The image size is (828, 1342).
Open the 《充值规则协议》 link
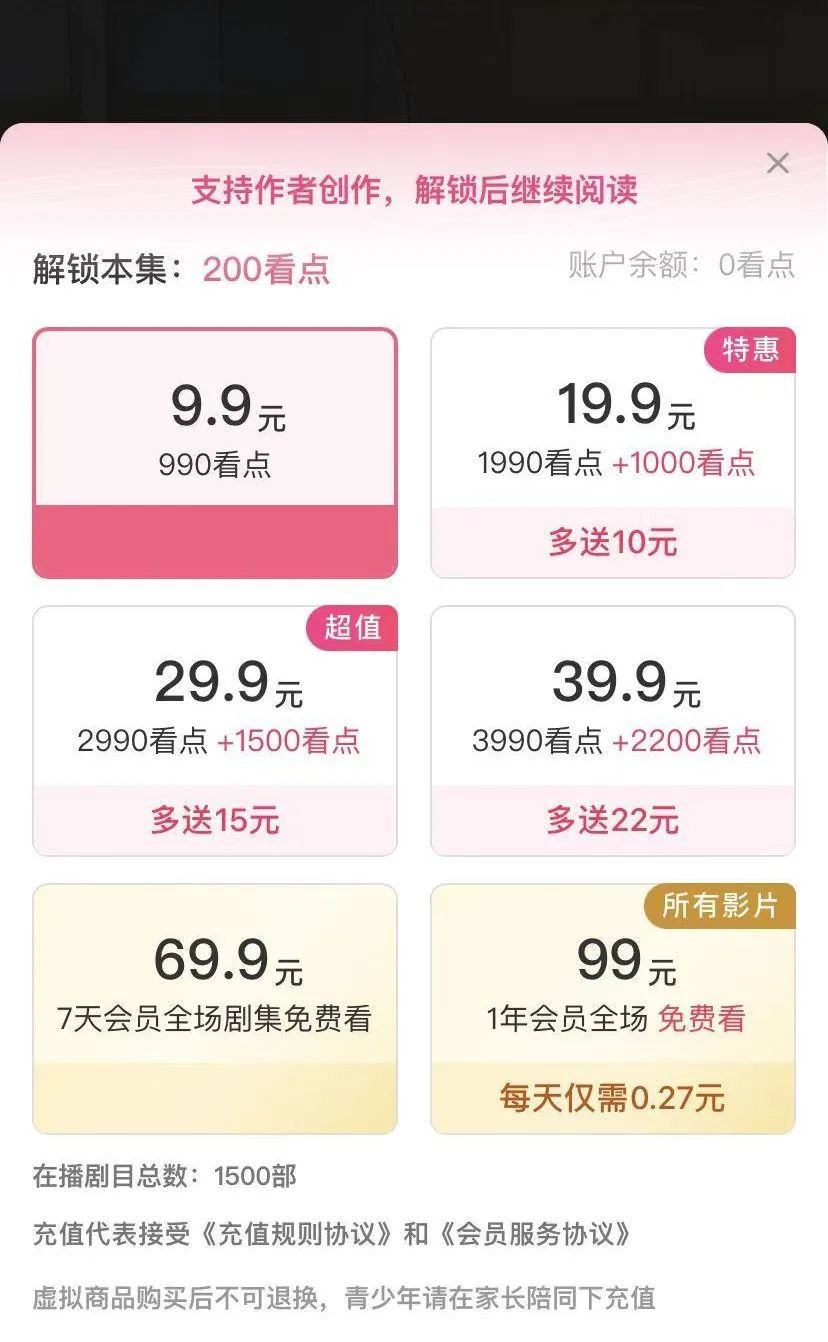coord(296,1234)
